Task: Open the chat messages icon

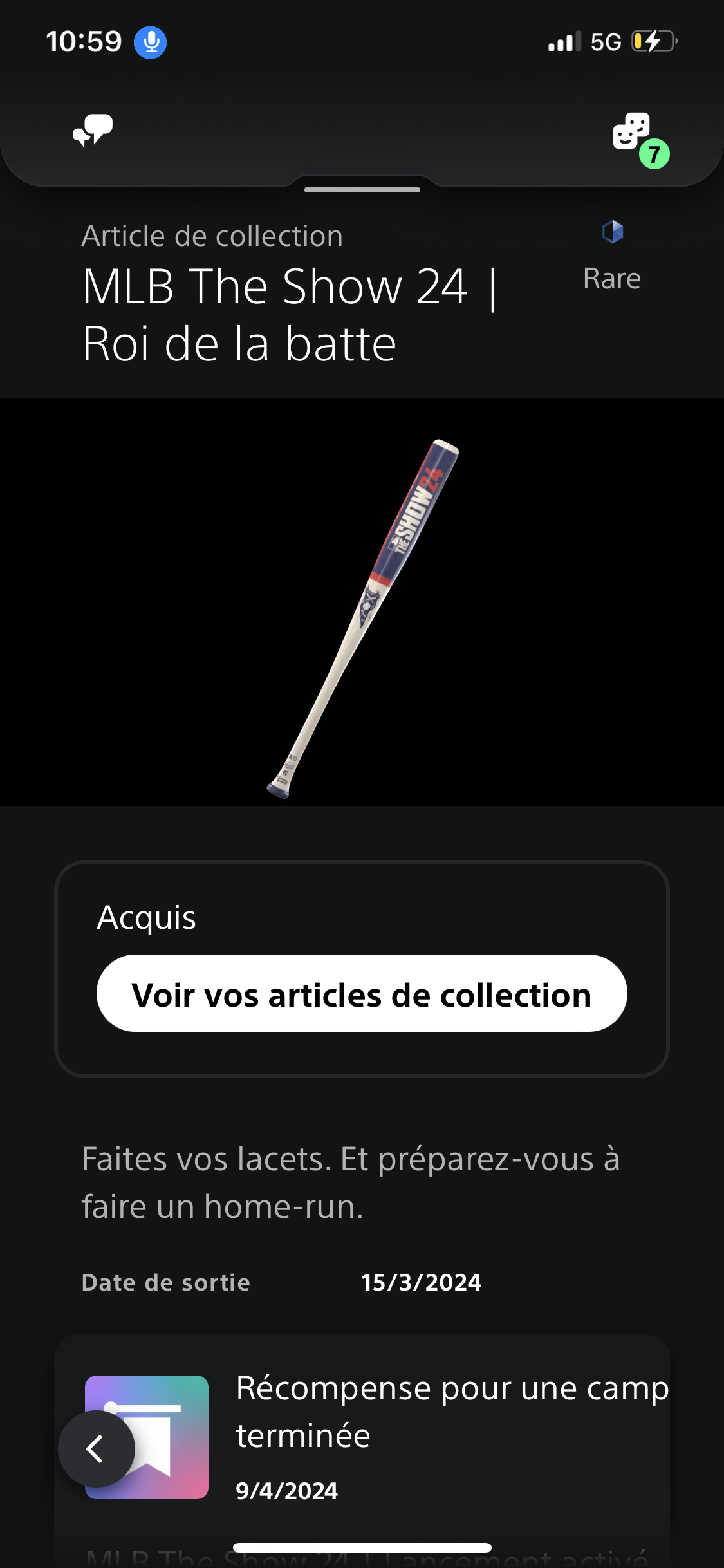Action: pyautogui.click(x=93, y=131)
